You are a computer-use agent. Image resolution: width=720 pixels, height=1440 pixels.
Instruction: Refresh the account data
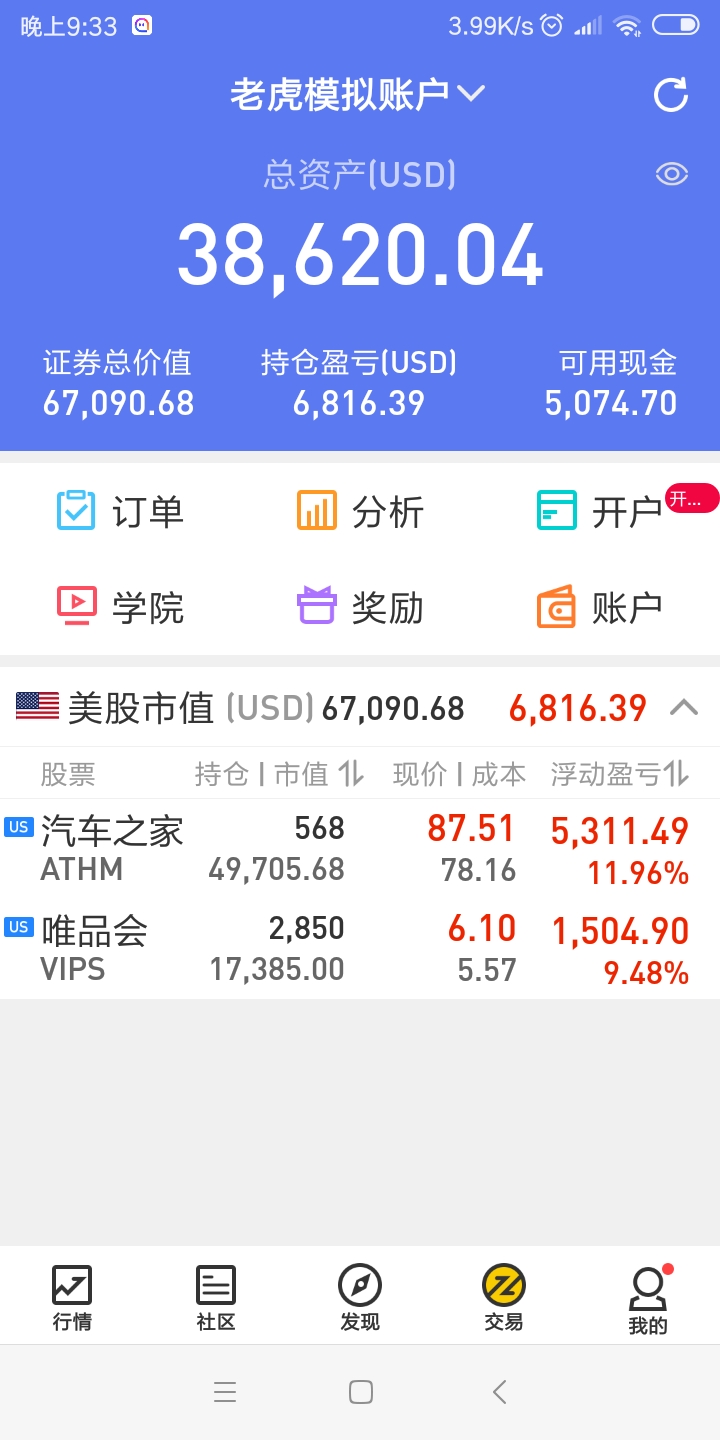coord(670,95)
